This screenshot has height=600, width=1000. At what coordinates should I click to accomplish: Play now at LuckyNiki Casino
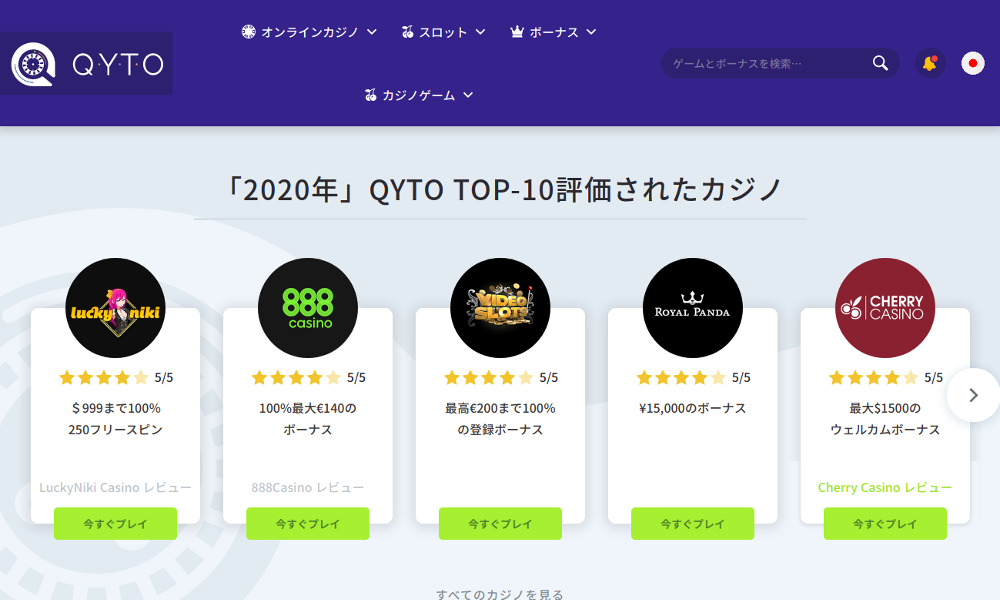click(115, 523)
